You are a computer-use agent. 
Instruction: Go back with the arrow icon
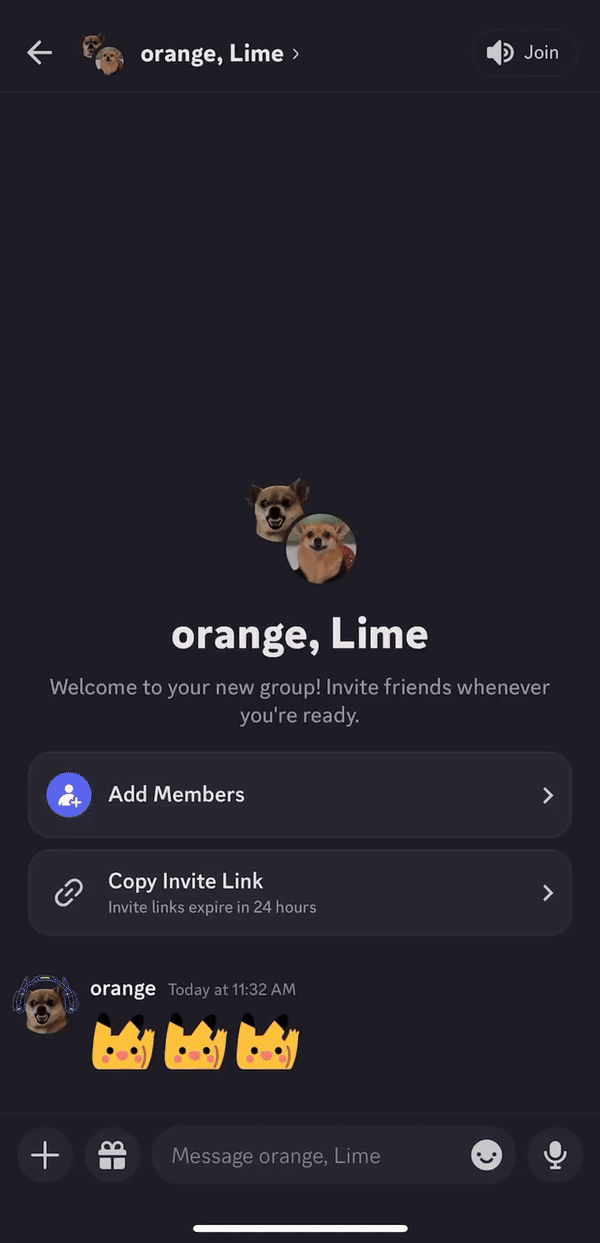40,53
